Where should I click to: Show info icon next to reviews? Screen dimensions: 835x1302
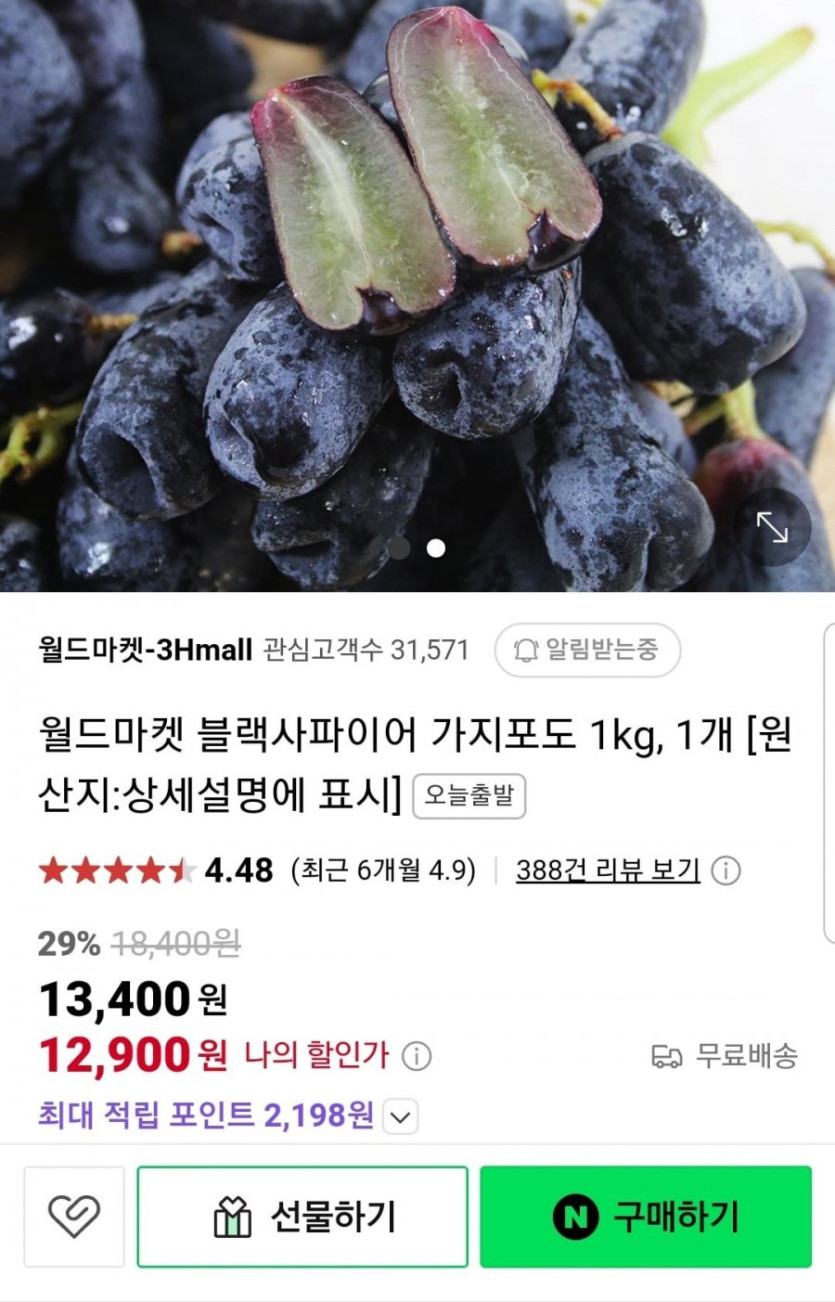coord(726,871)
